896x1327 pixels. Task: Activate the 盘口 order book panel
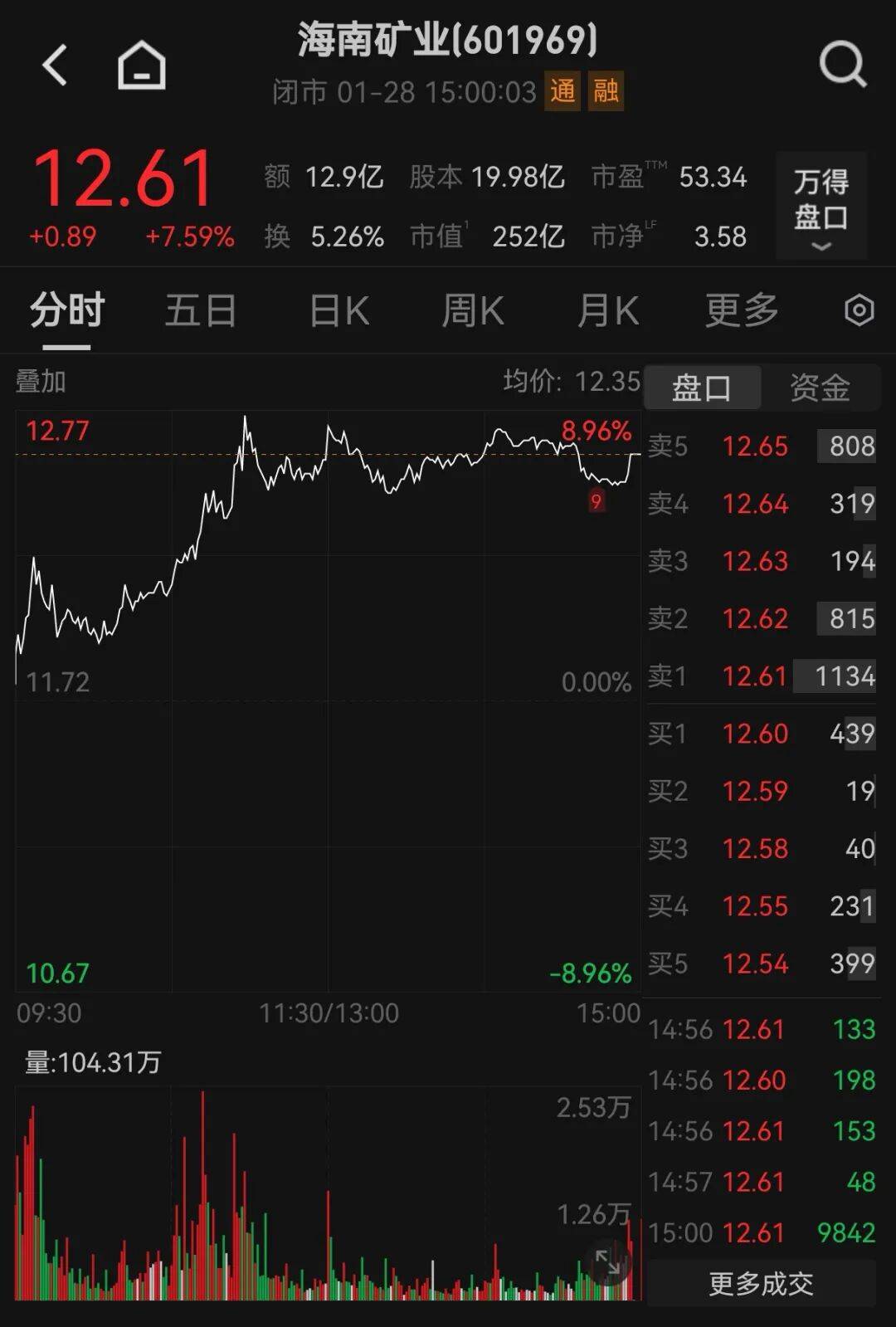coord(702,387)
